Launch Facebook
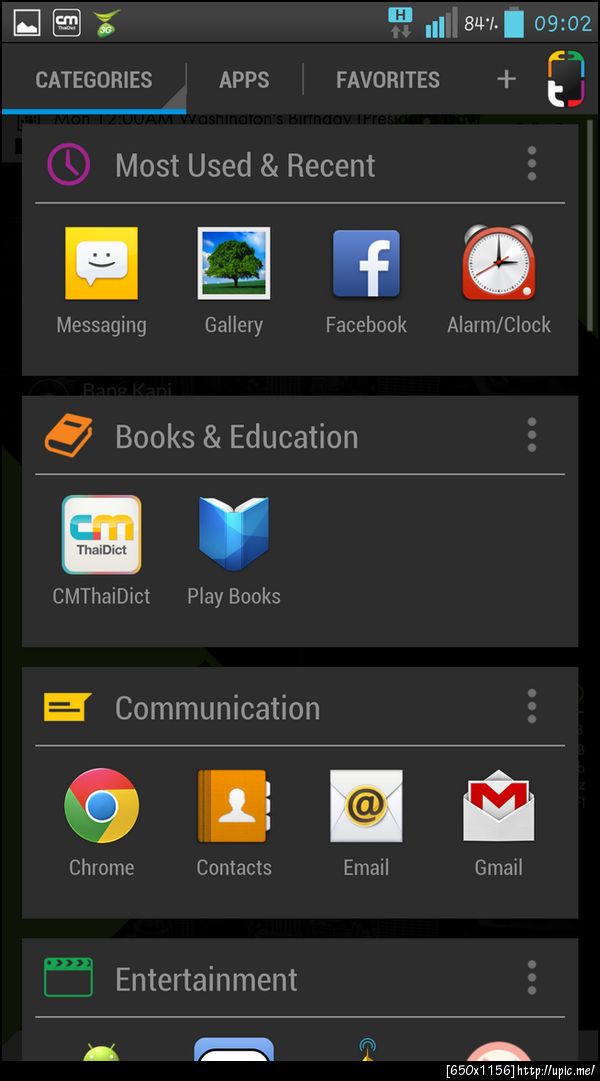Screen dimensions: 600x1081 [366, 280]
